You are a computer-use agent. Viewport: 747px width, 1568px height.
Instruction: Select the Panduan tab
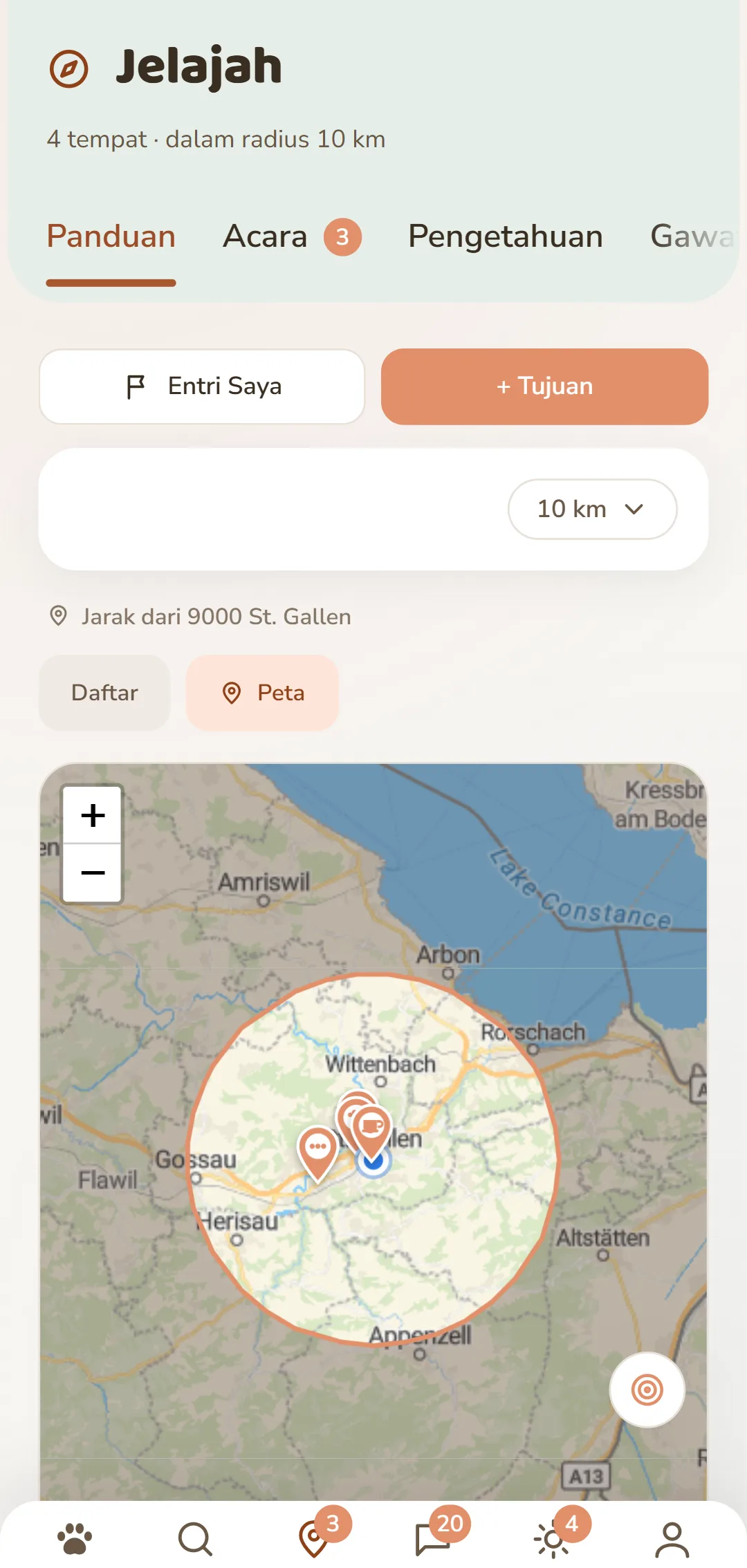click(111, 237)
